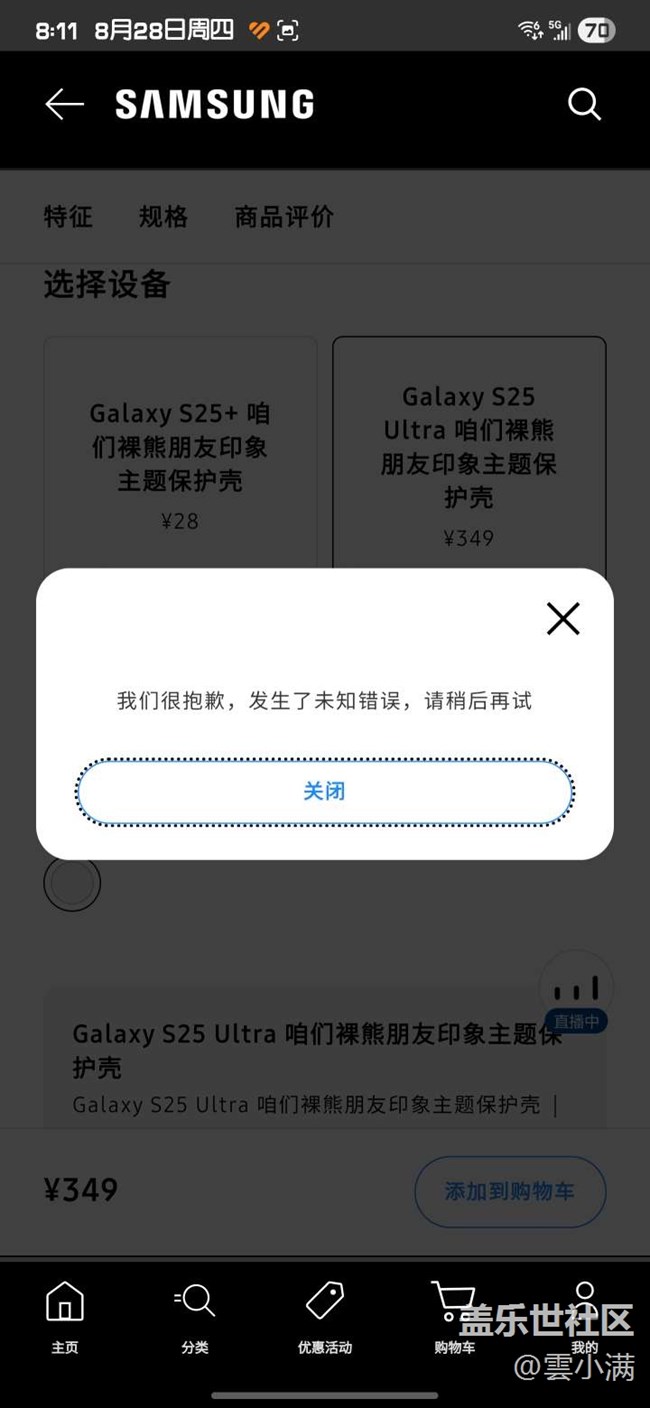Open the search magnifier icon
Viewport: 650px width, 1408px height.
(584, 104)
